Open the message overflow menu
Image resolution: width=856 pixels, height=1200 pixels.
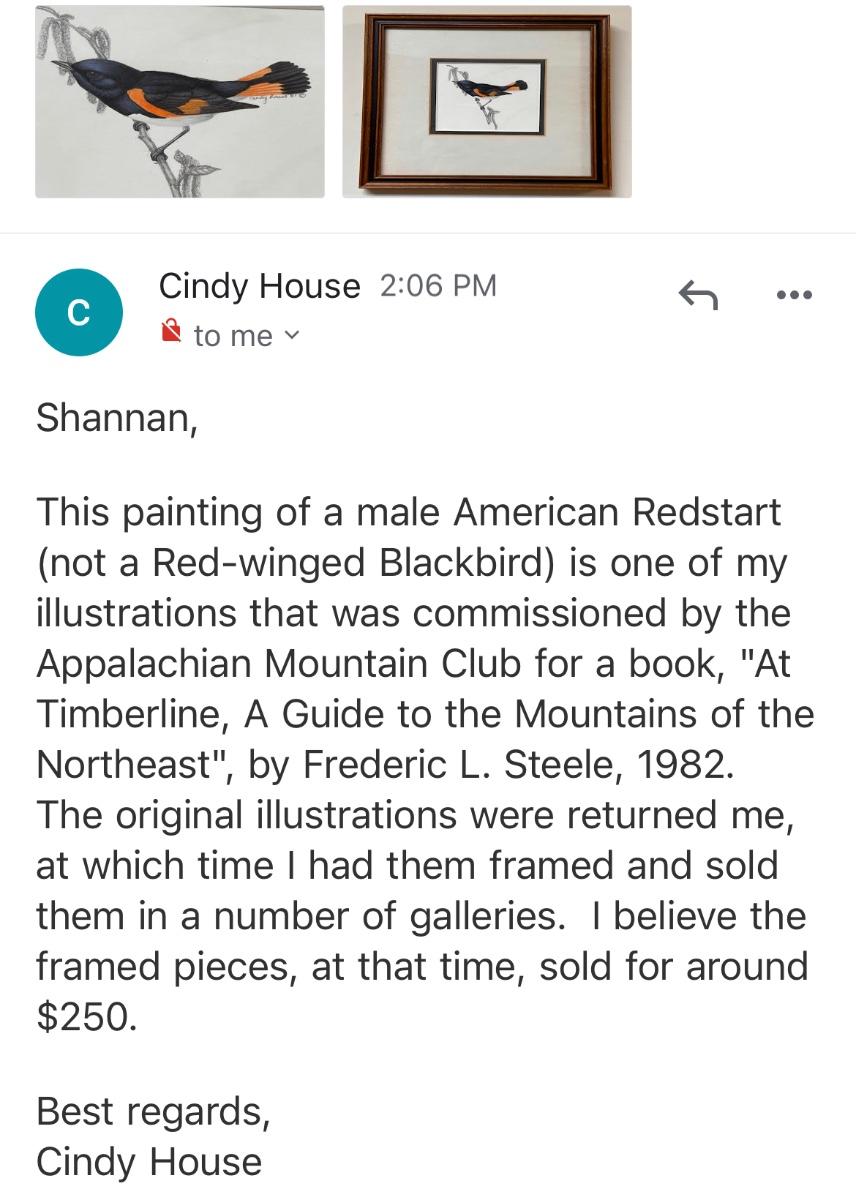tap(794, 294)
